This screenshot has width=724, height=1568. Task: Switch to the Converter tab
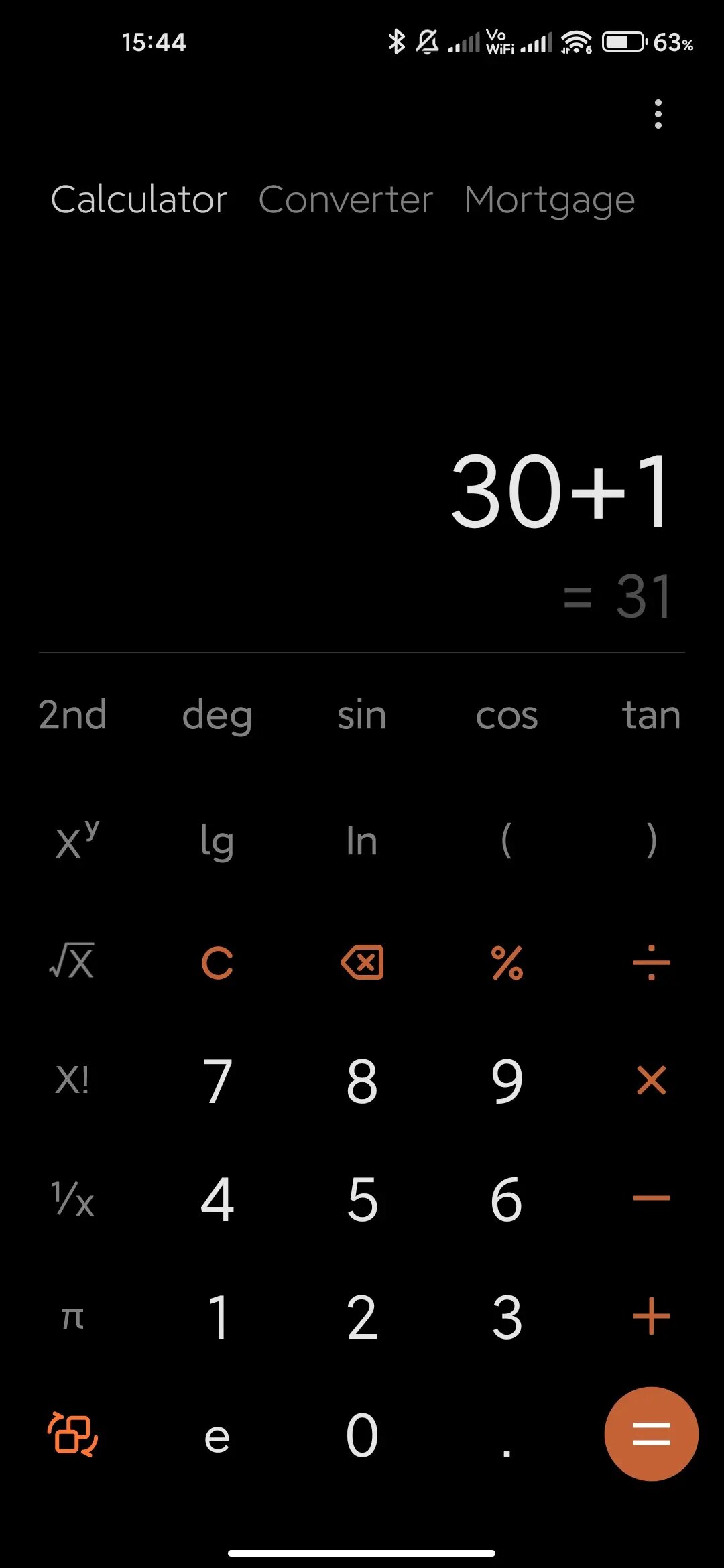click(346, 200)
